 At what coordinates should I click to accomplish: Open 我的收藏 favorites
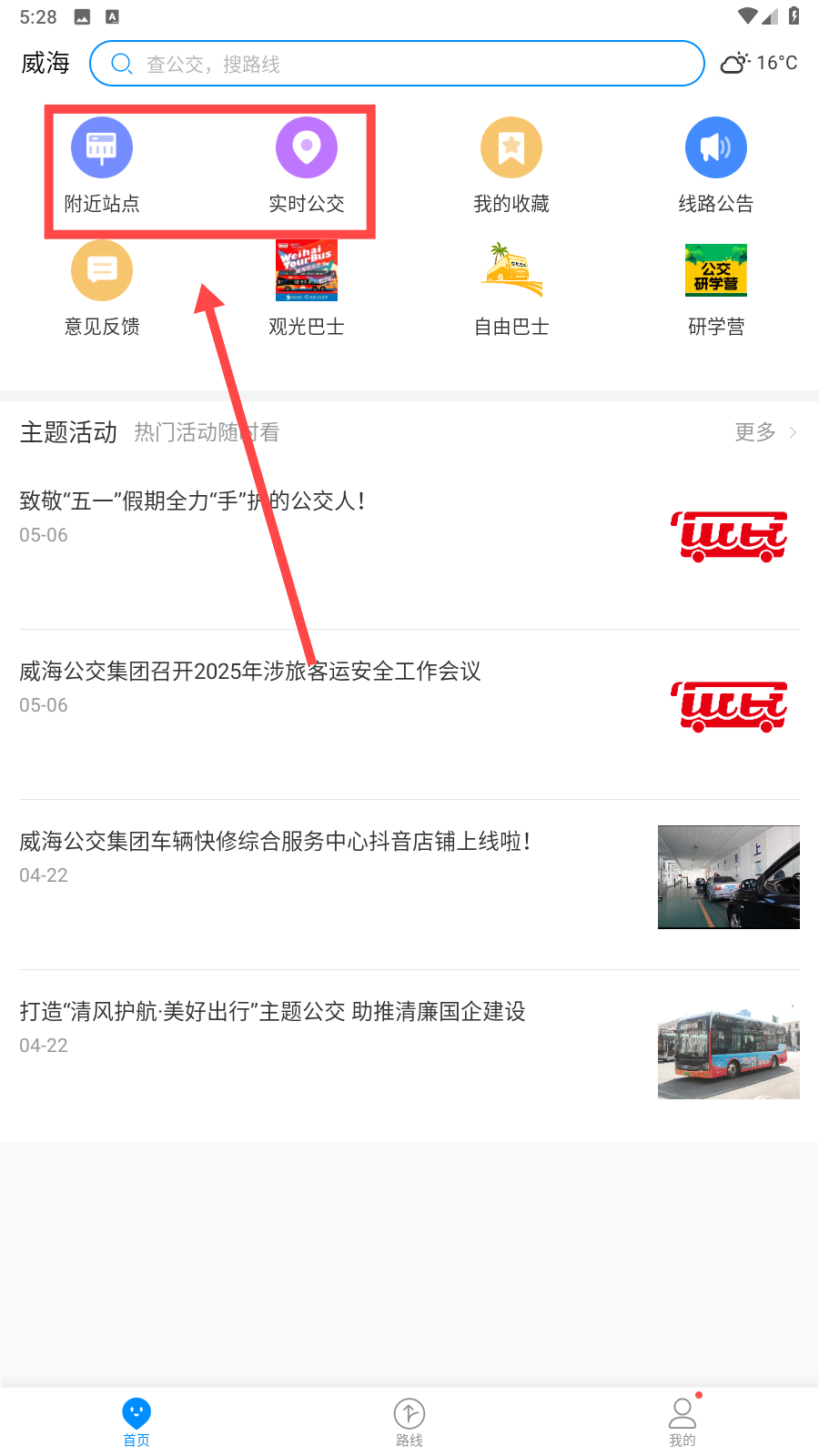(511, 165)
